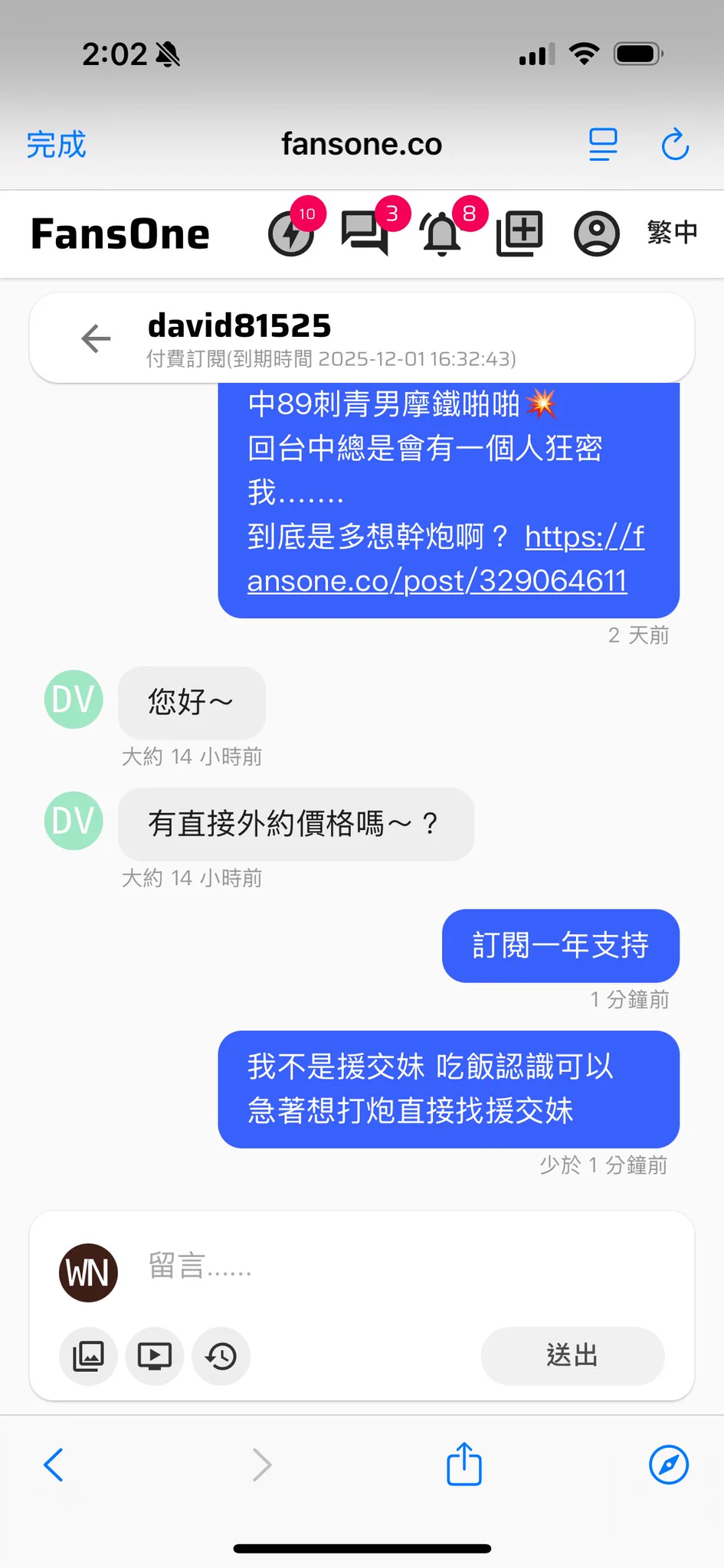Open the chat messages icon showing 3
Screen dimensions: 724x1568
point(366,234)
